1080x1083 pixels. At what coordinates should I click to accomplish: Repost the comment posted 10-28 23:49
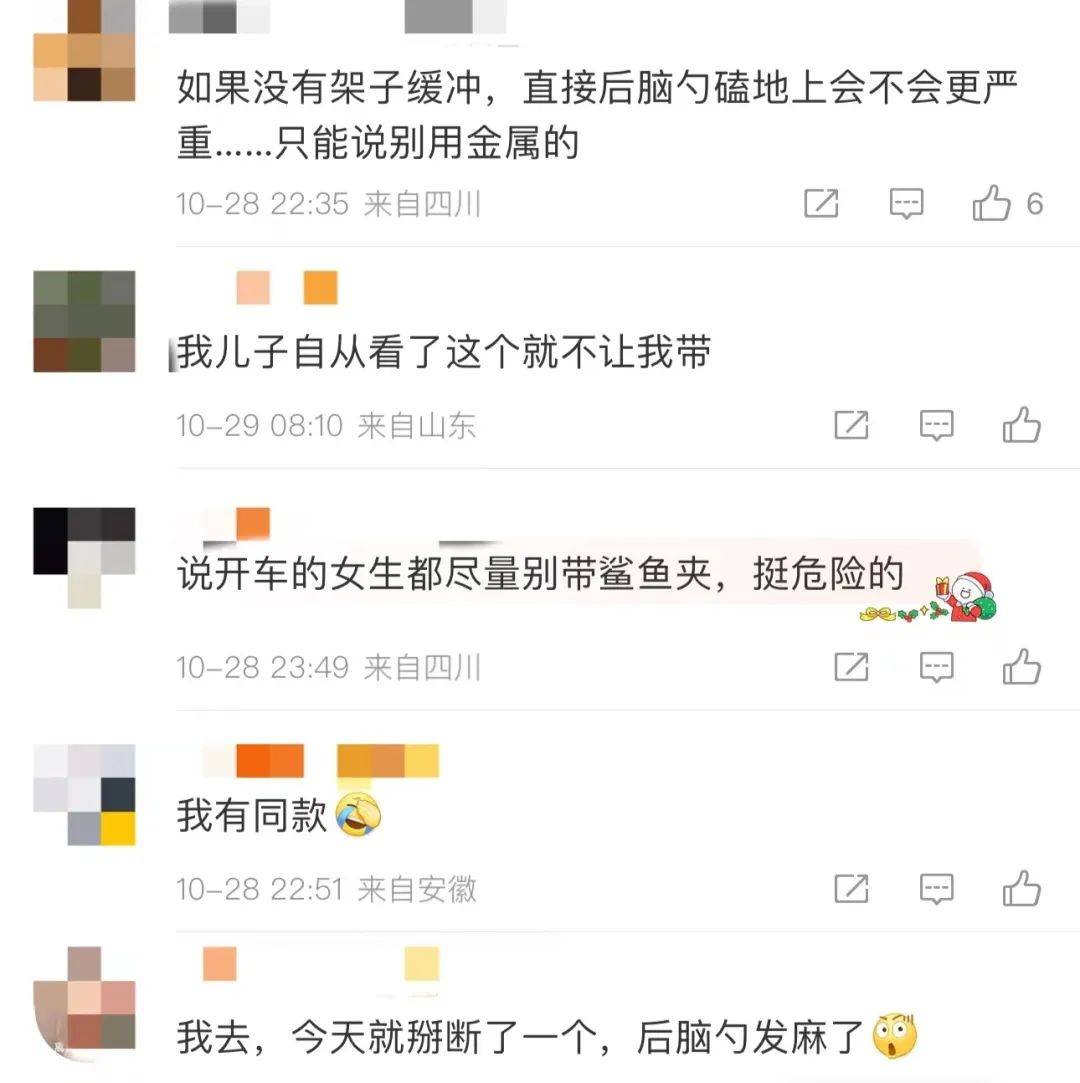[x=851, y=667]
